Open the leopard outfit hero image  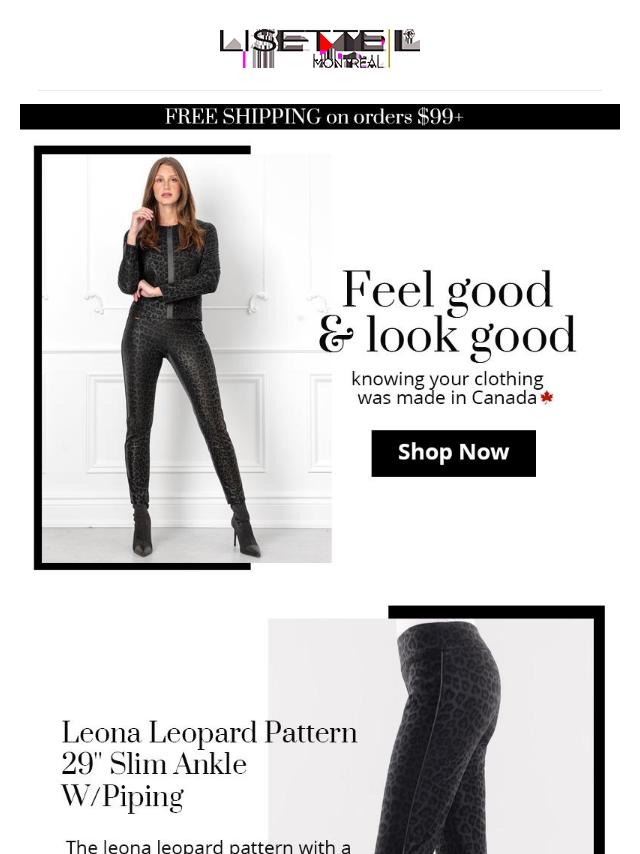point(186,358)
